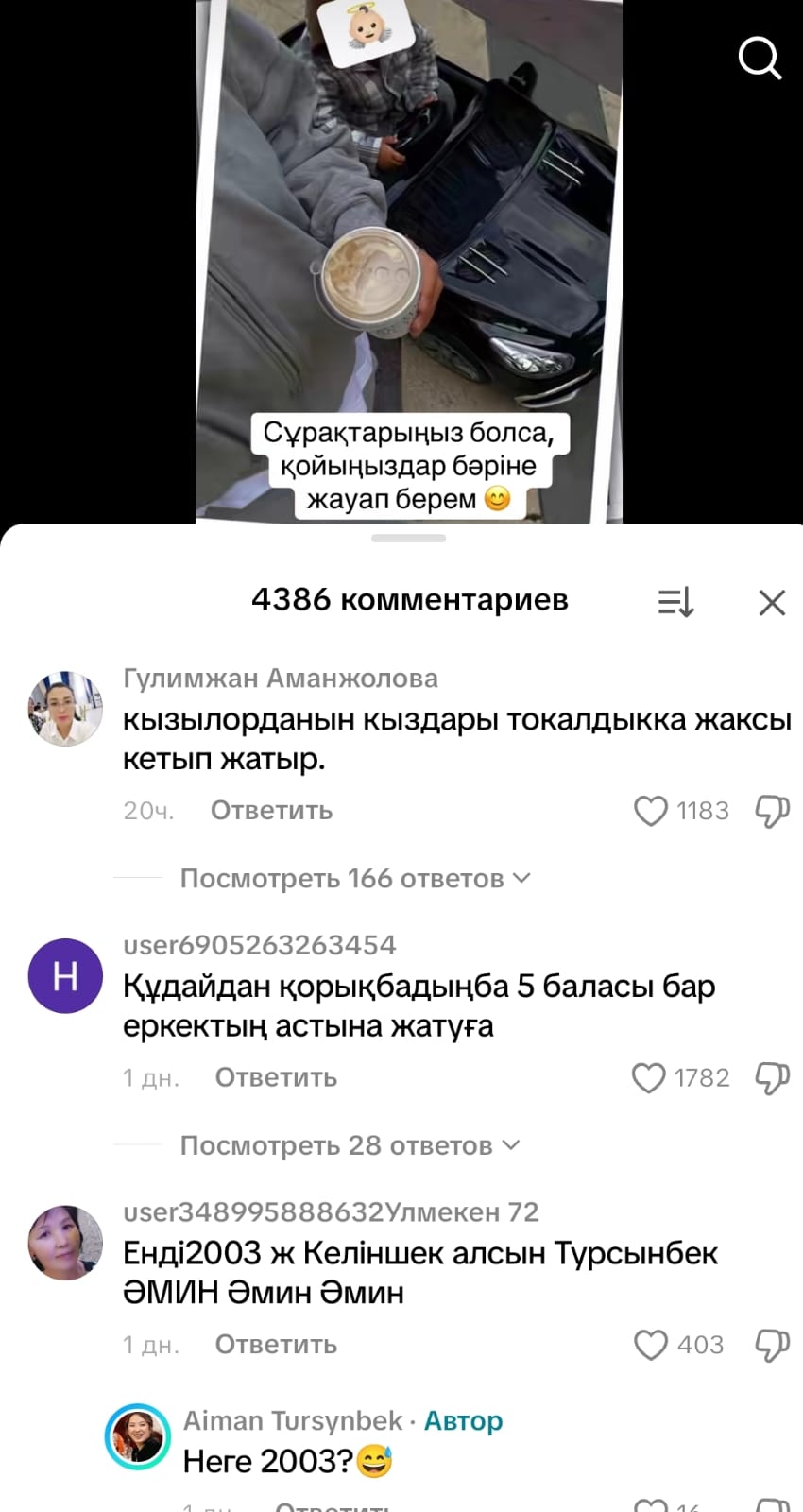Expand the 166 replies thread
This screenshot has height=1512, width=803.
pyautogui.click(x=354, y=879)
